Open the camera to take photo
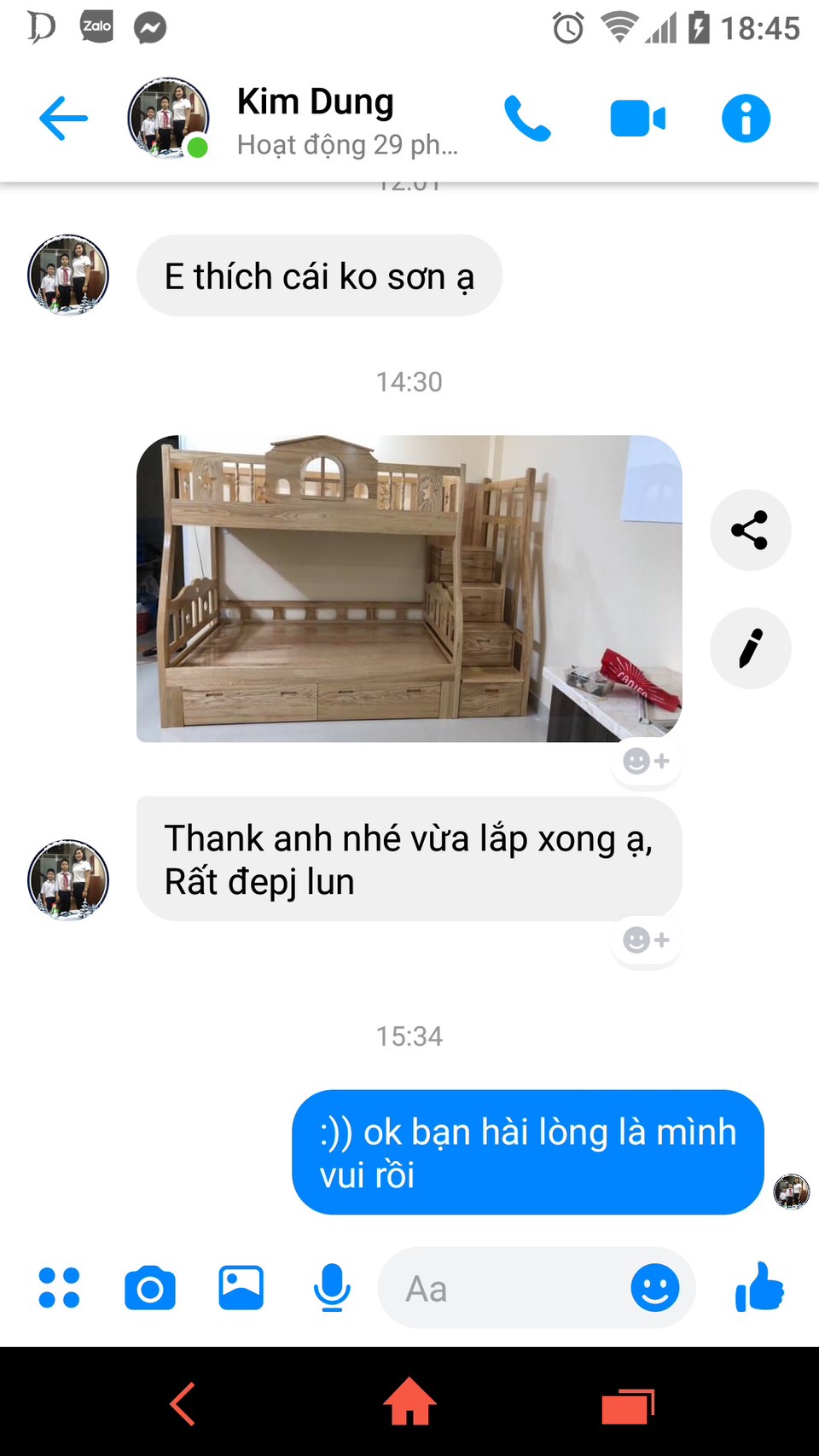Viewport: 819px width, 1456px height. tap(150, 1288)
